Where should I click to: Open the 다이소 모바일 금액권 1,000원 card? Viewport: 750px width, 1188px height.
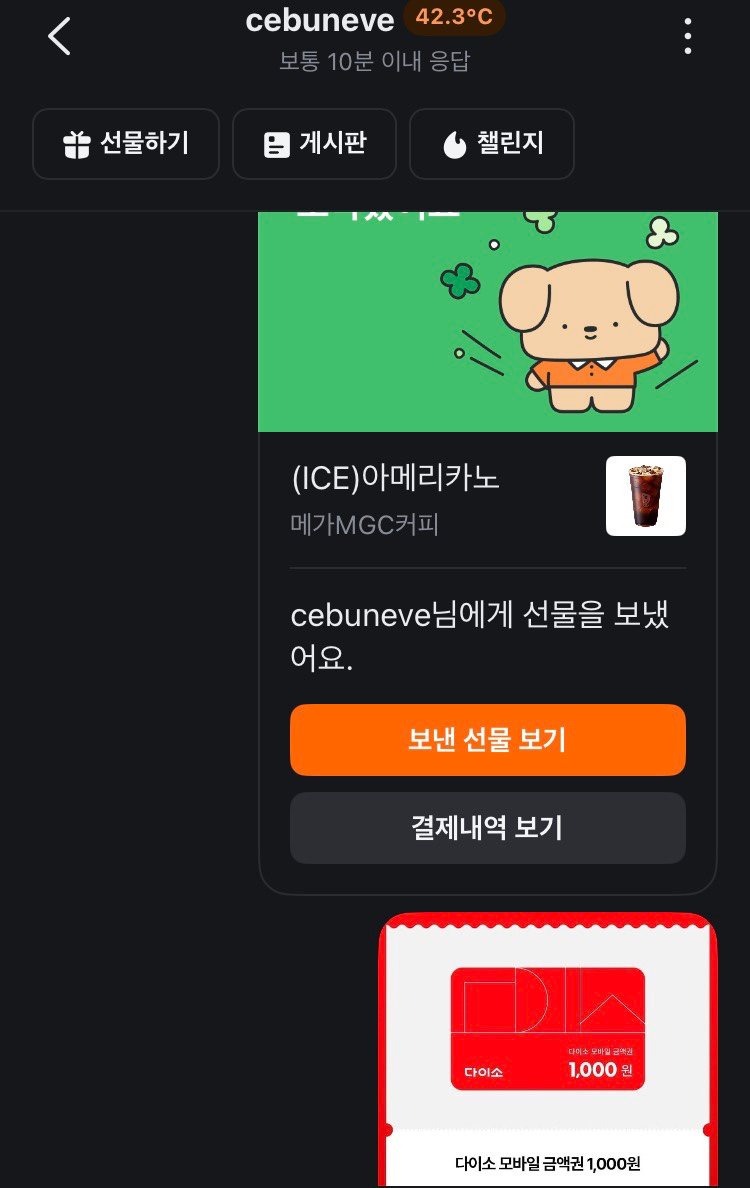(547, 1050)
